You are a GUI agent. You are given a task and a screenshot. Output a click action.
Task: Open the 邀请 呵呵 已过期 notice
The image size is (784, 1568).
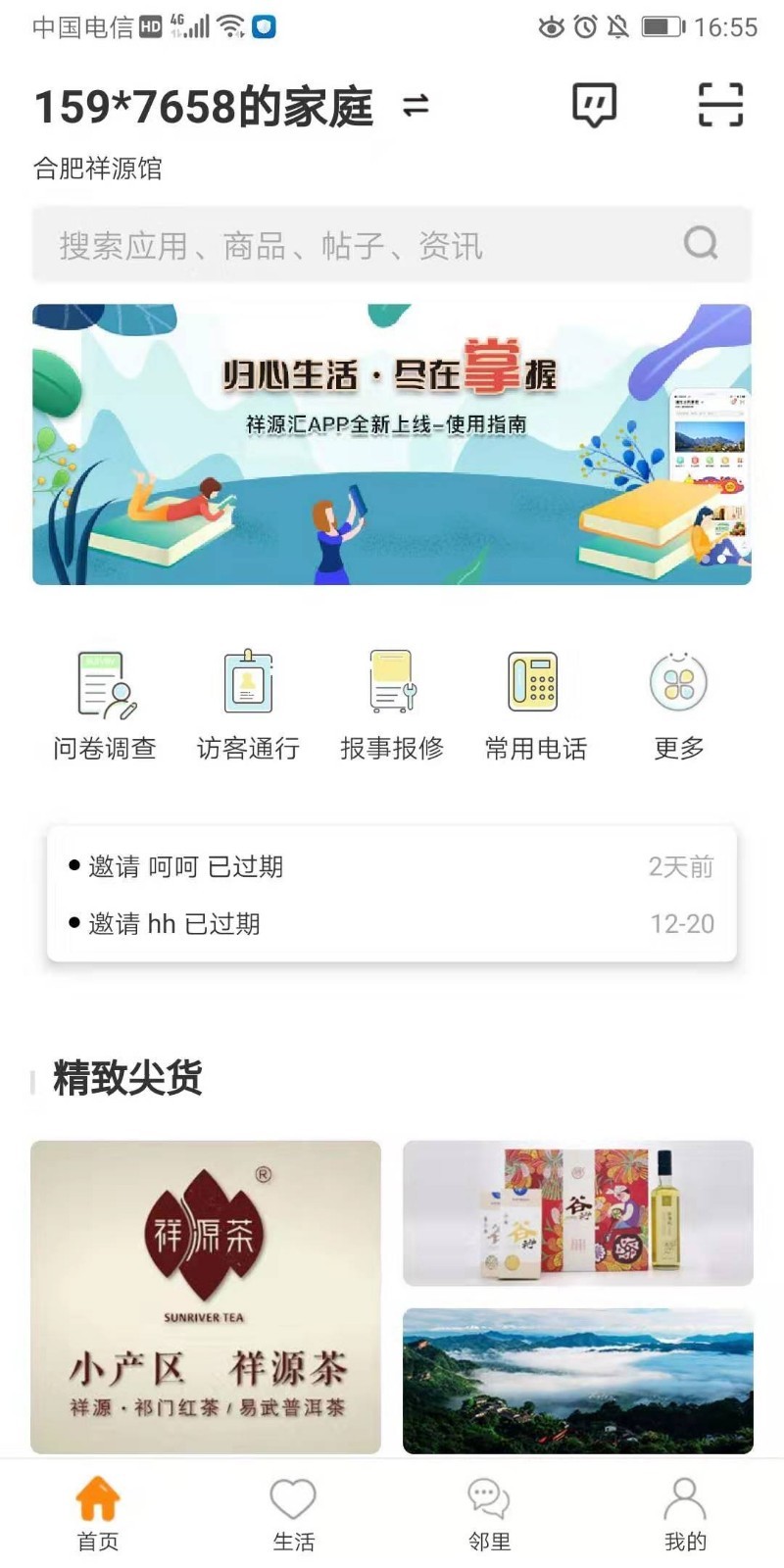click(x=390, y=866)
